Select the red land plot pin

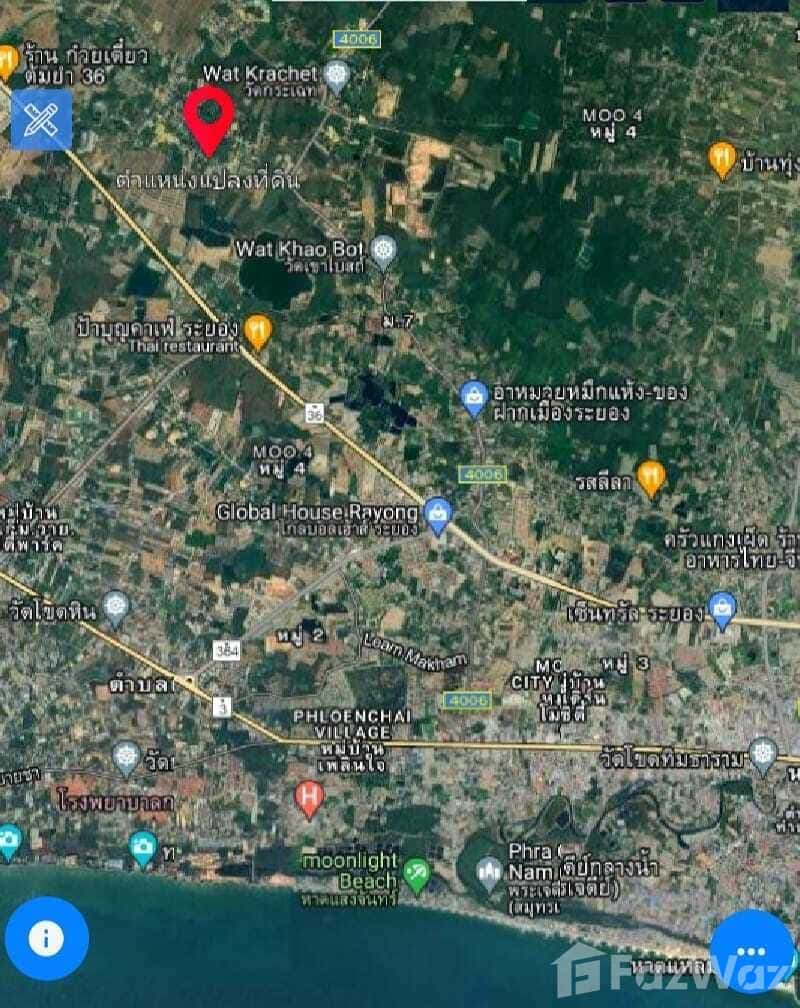pos(209,119)
